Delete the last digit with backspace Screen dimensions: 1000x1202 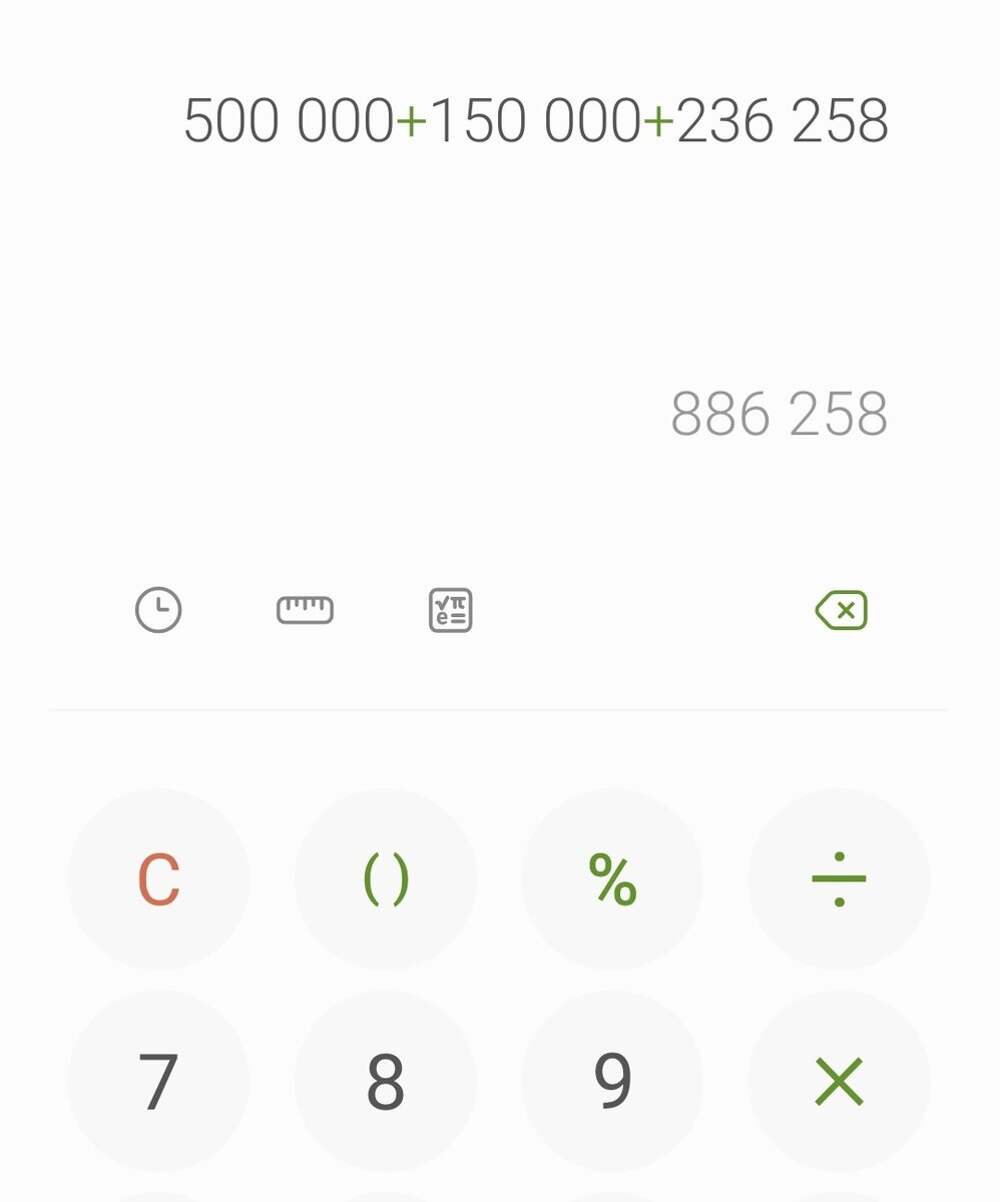841,610
